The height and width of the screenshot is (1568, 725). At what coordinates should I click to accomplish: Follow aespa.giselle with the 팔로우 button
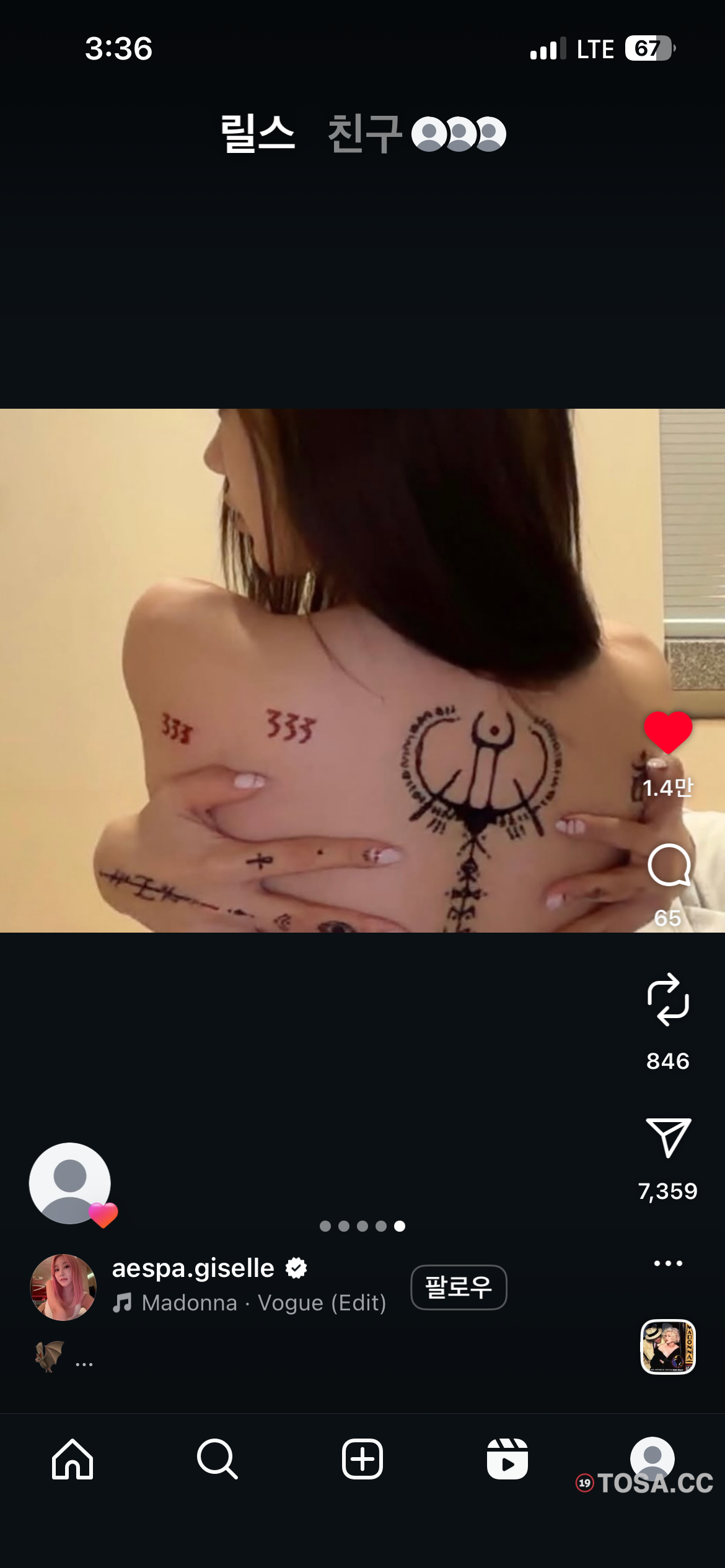459,1287
